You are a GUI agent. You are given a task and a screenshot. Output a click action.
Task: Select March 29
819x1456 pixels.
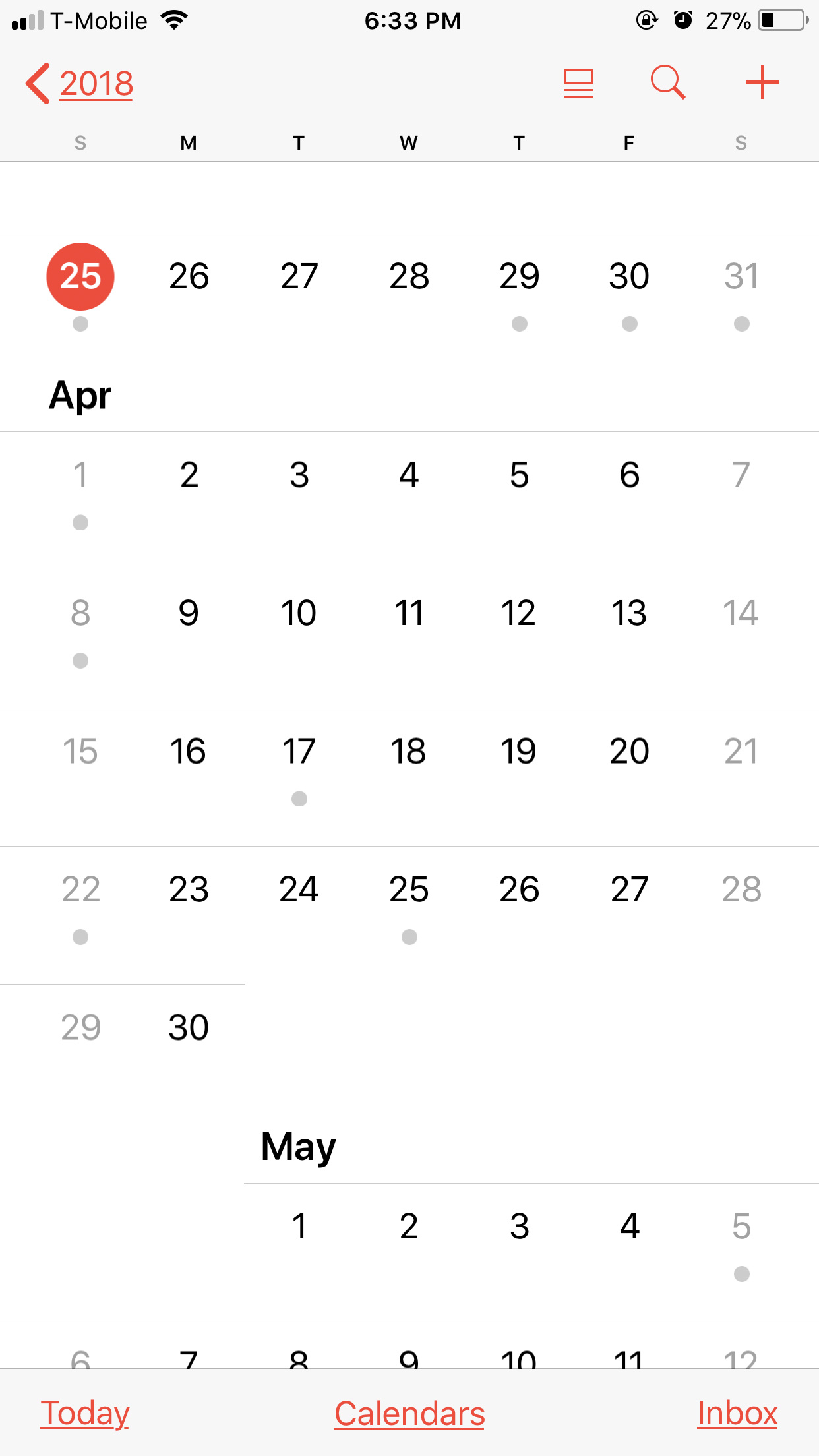519,276
